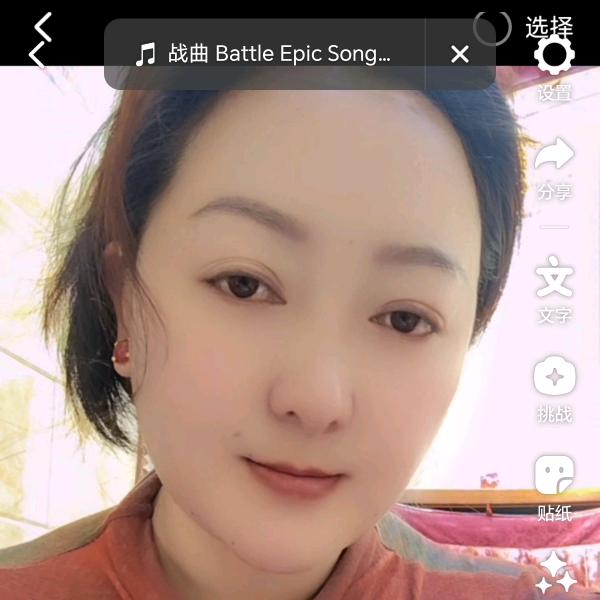
Task: Remove the selected music track
Action: pyautogui.click(x=460, y=54)
